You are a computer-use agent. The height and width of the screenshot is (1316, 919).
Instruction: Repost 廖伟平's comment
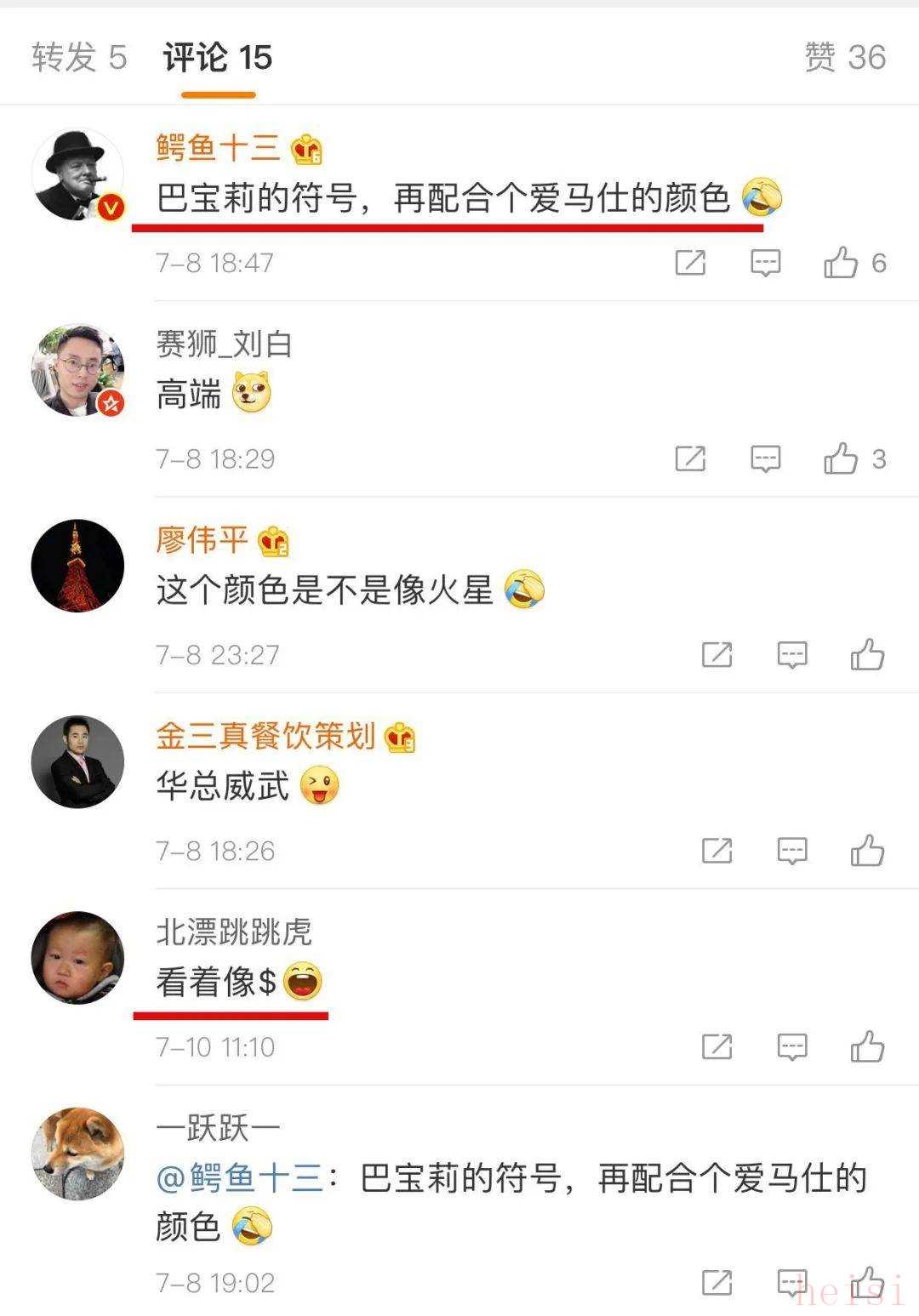[716, 655]
